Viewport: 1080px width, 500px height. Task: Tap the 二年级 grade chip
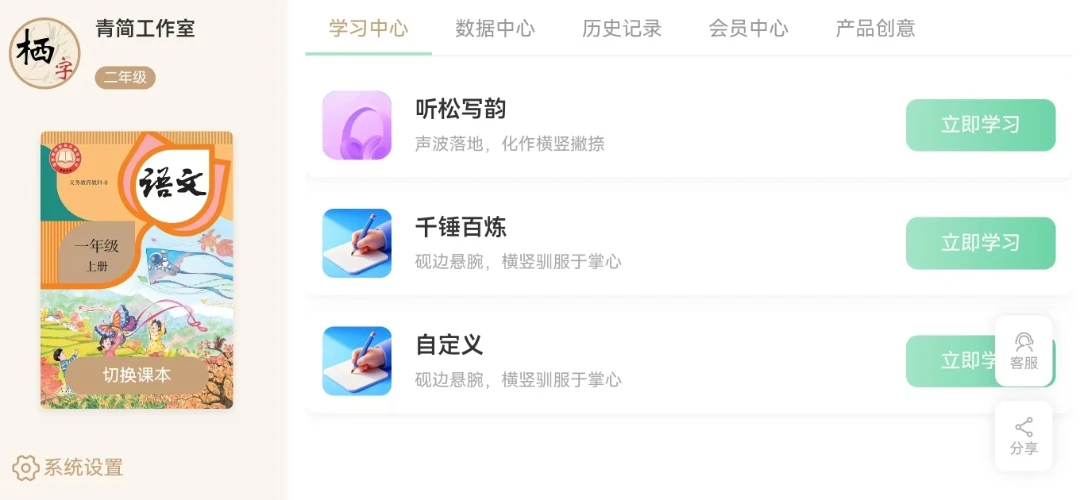125,77
